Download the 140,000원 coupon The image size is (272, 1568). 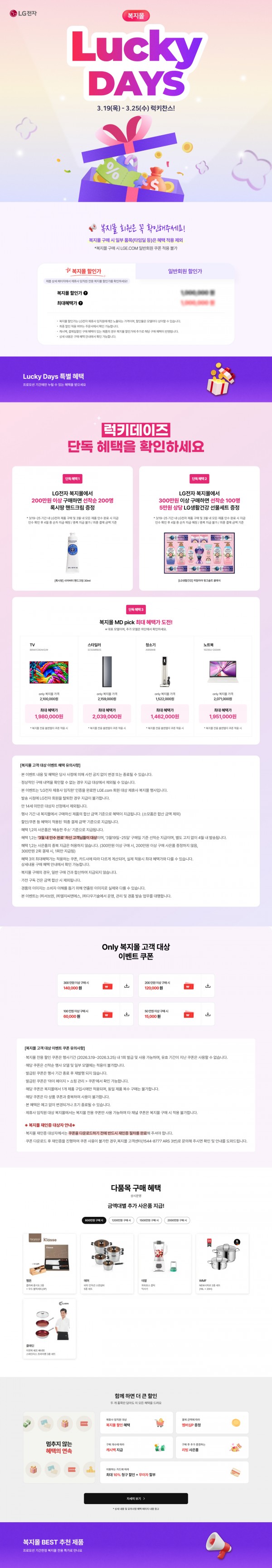pyautogui.click(x=126, y=985)
